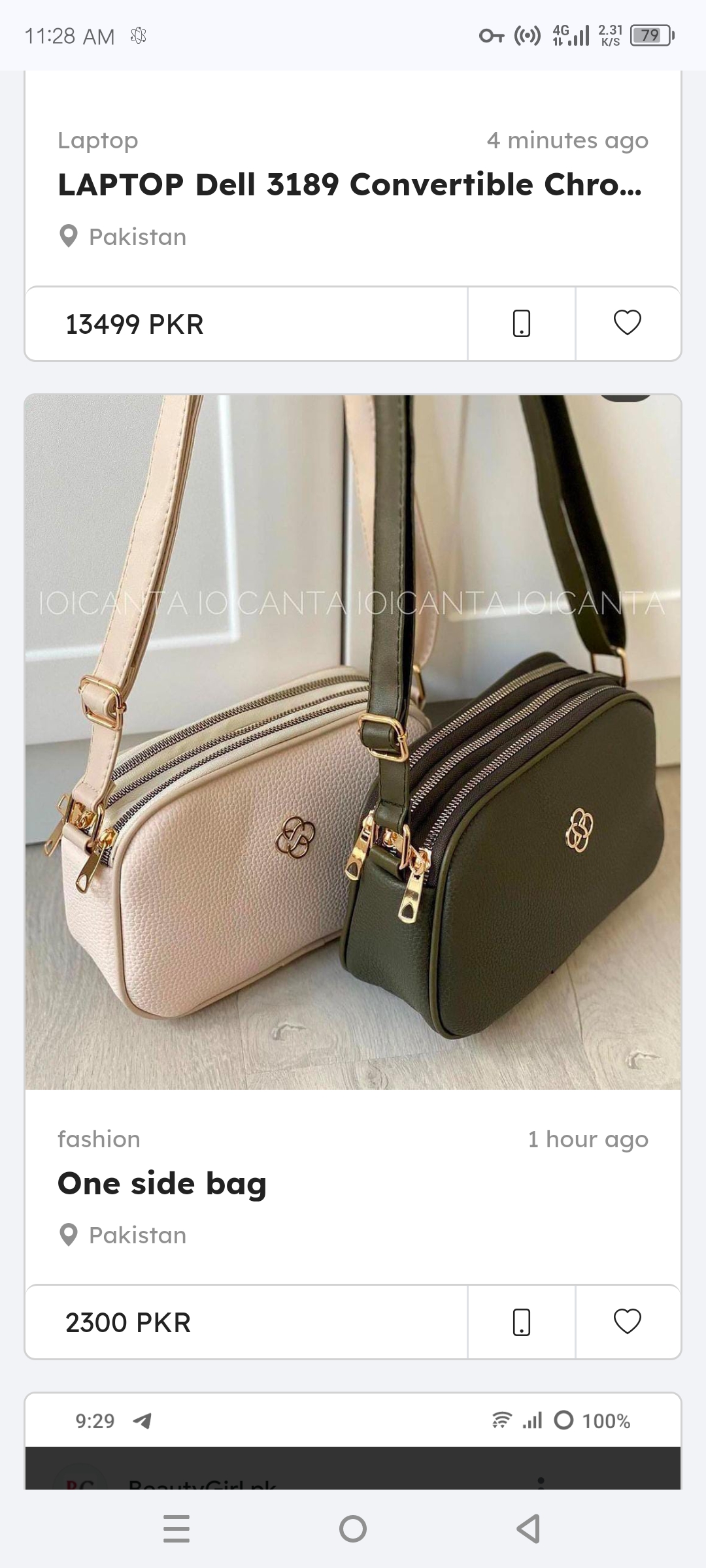Go back with system back button
706x1568 pixels.
pos(528,1529)
